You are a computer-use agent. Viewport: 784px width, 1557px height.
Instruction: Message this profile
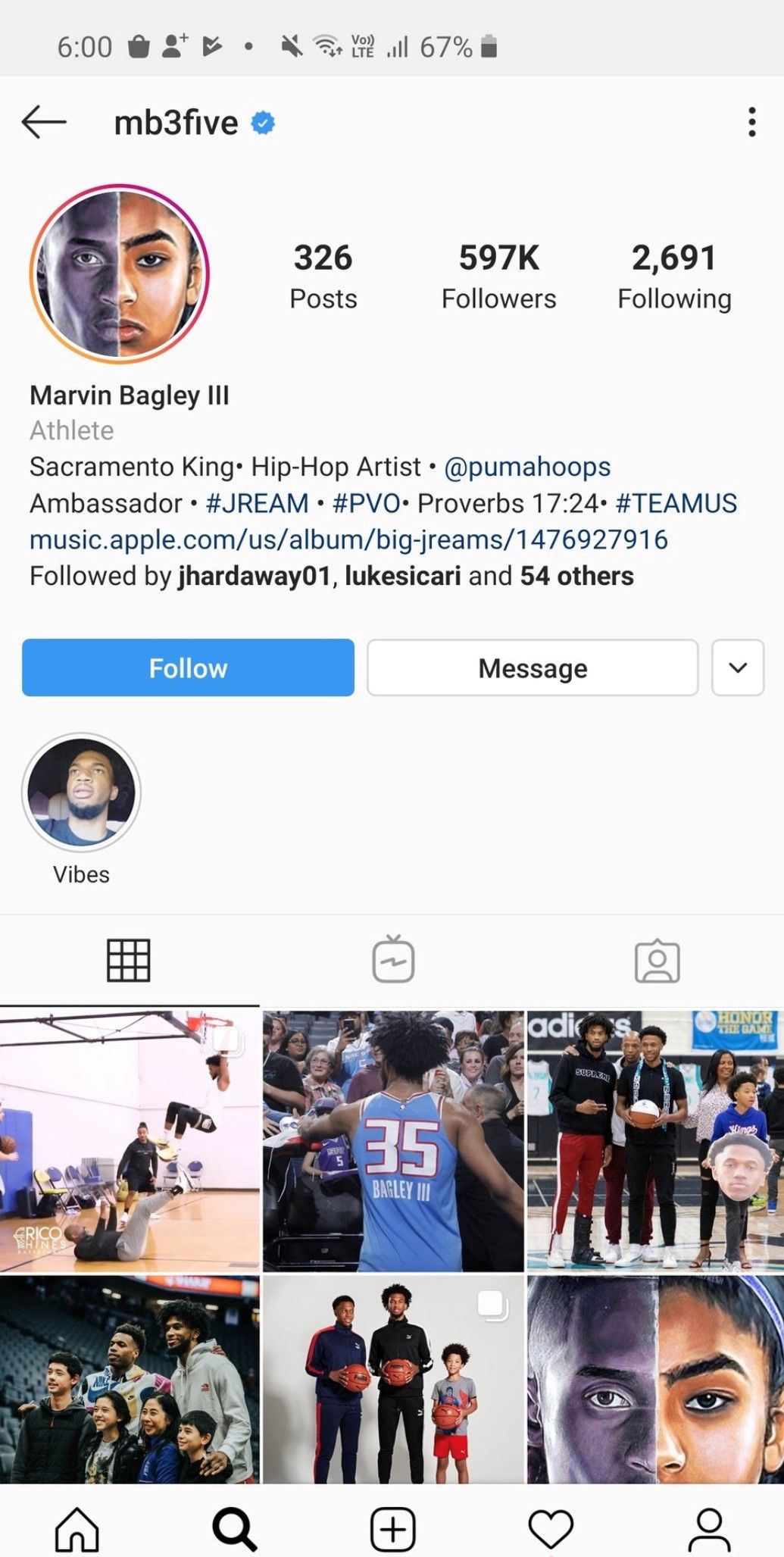pos(533,668)
